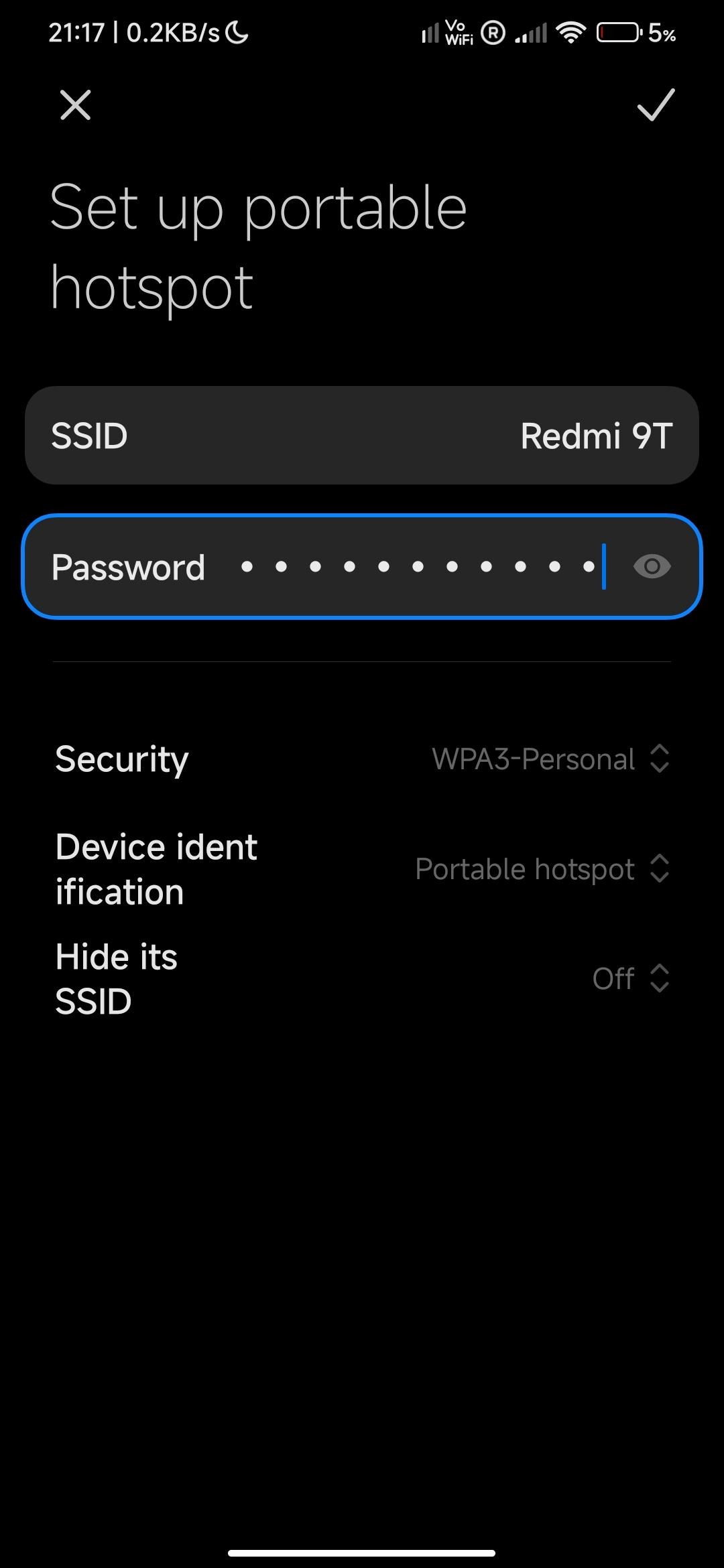Close the hotspot setup screen
Image resolution: width=724 pixels, height=1568 pixels.
(x=75, y=105)
